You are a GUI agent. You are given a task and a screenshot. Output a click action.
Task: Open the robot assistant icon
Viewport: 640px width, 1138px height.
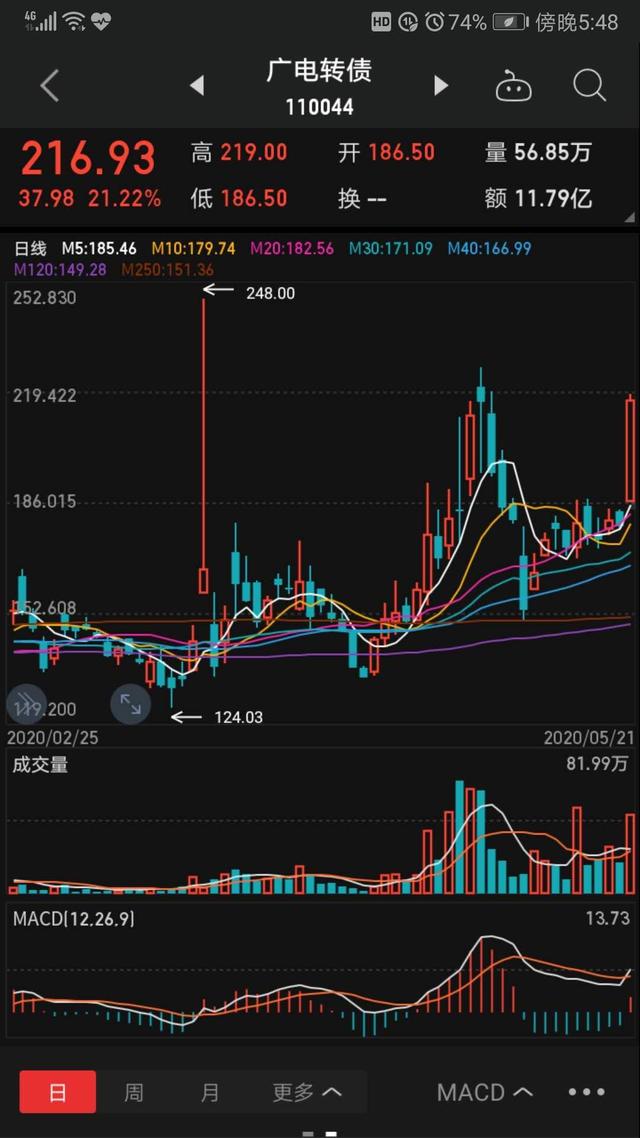click(x=513, y=87)
